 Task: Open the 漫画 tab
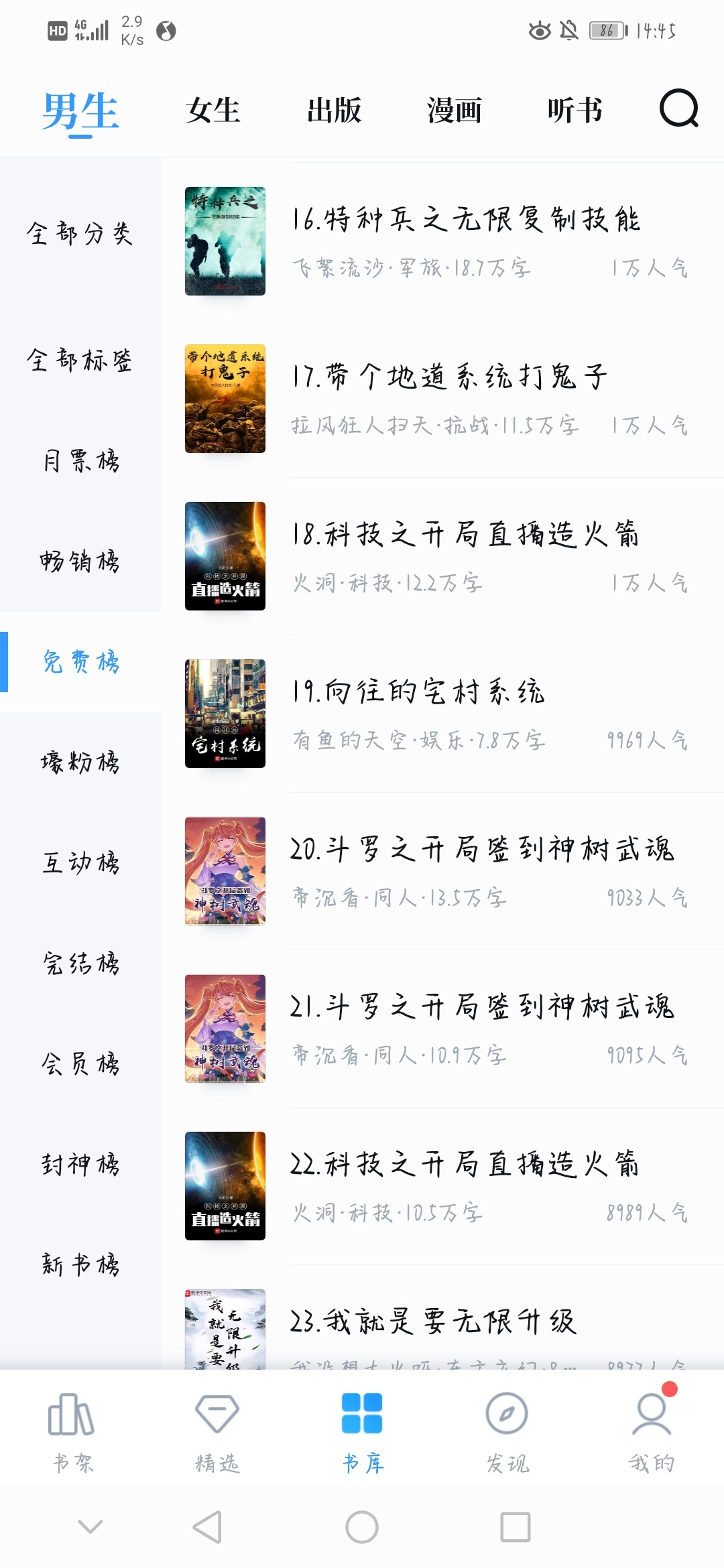coord(455,111)
